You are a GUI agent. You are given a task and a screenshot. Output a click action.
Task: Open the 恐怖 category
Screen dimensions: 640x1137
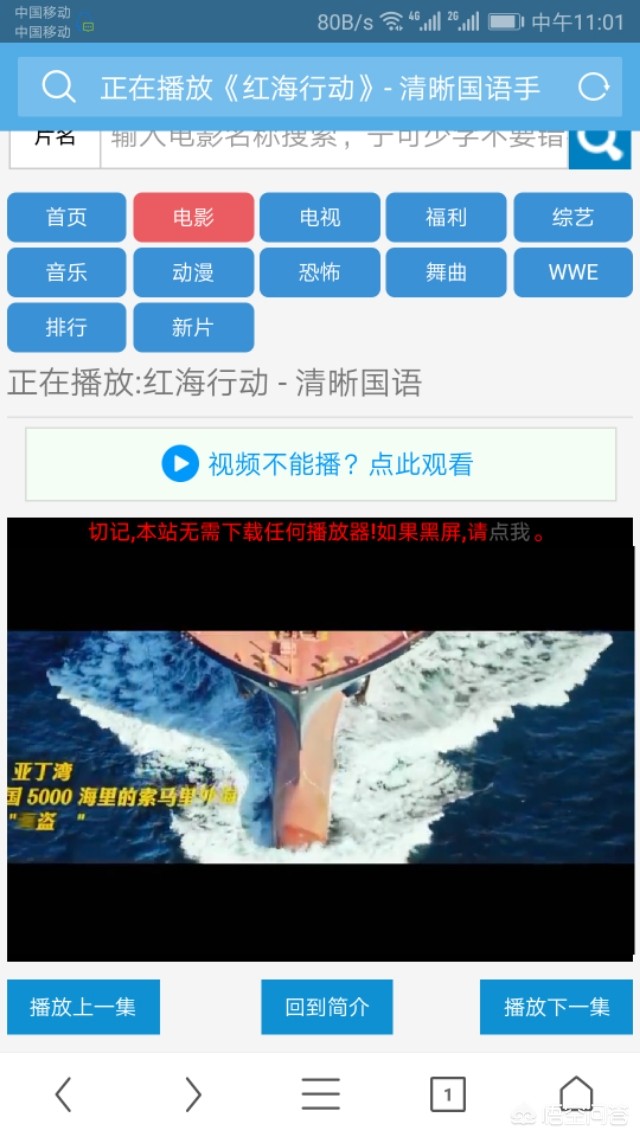(x=320, y=272)
